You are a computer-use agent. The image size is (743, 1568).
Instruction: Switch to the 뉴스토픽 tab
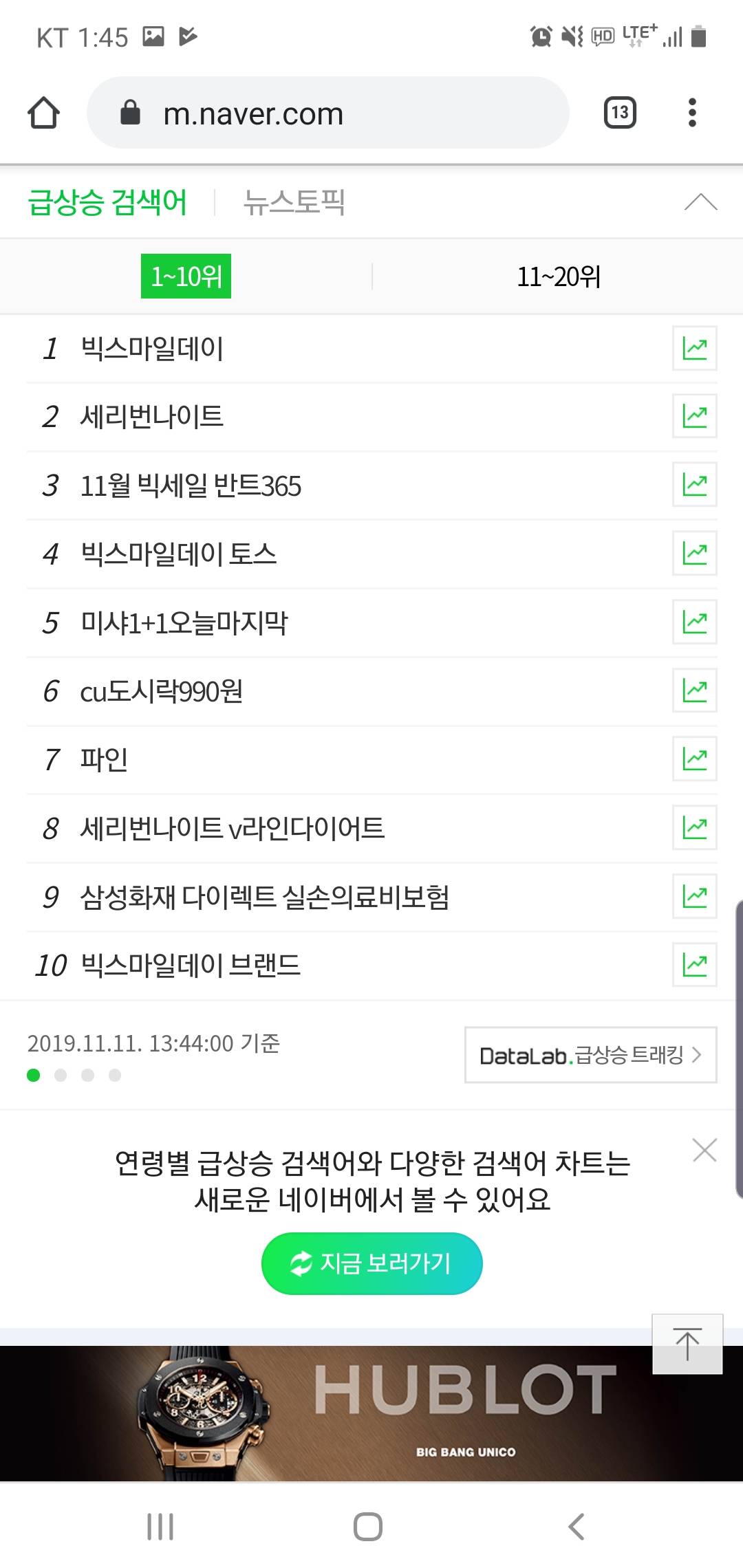[x=294, y=202]
